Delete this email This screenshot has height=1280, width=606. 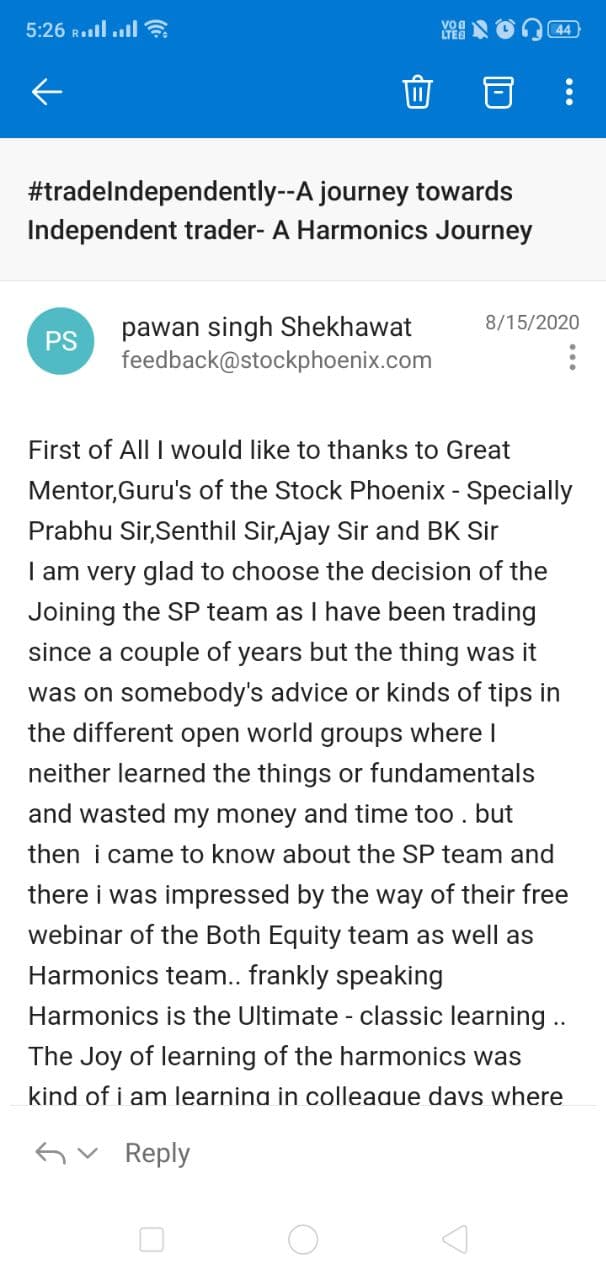coord(417,93)
